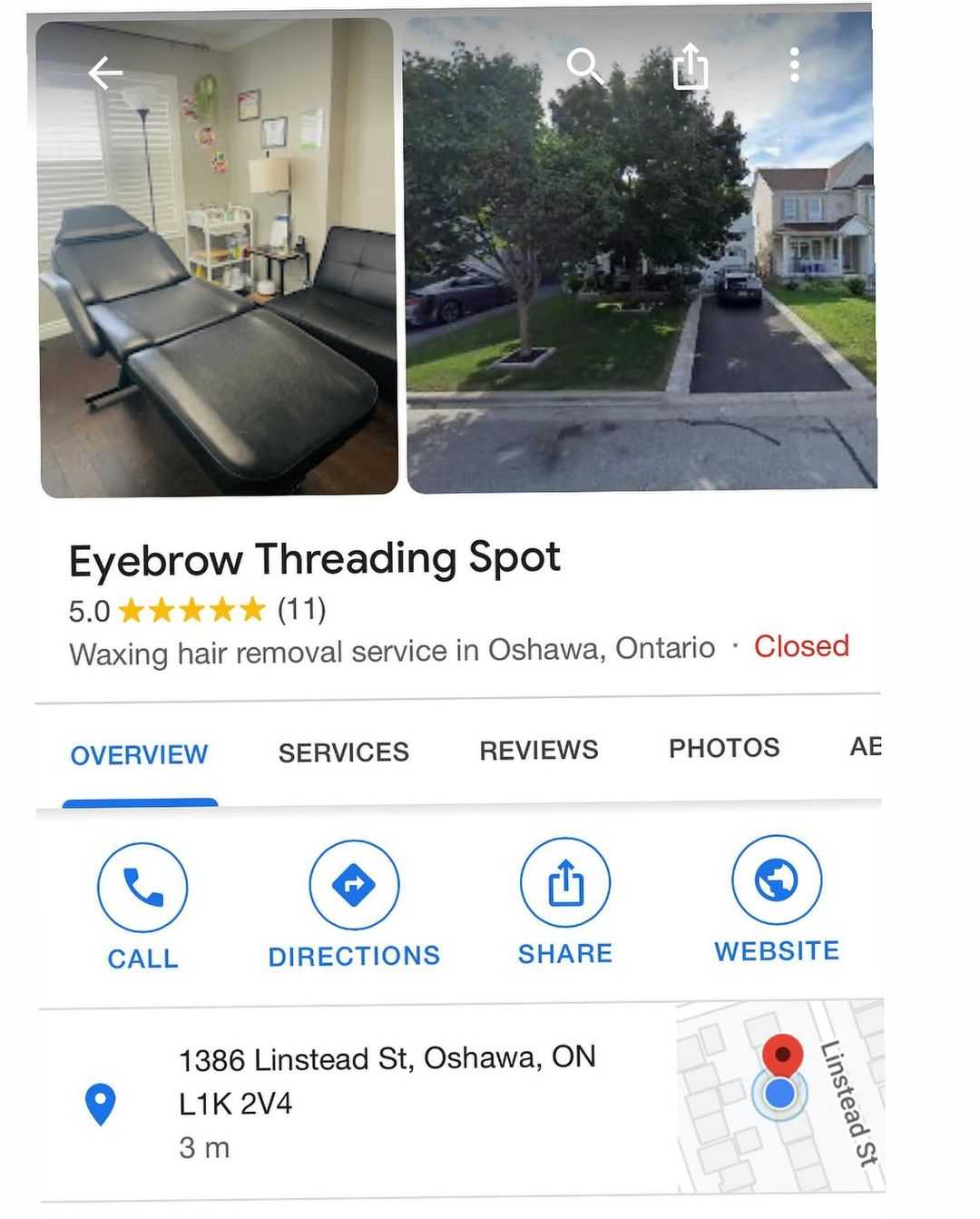
Task: Open the Linstead St map preview
Action: 780,1096
